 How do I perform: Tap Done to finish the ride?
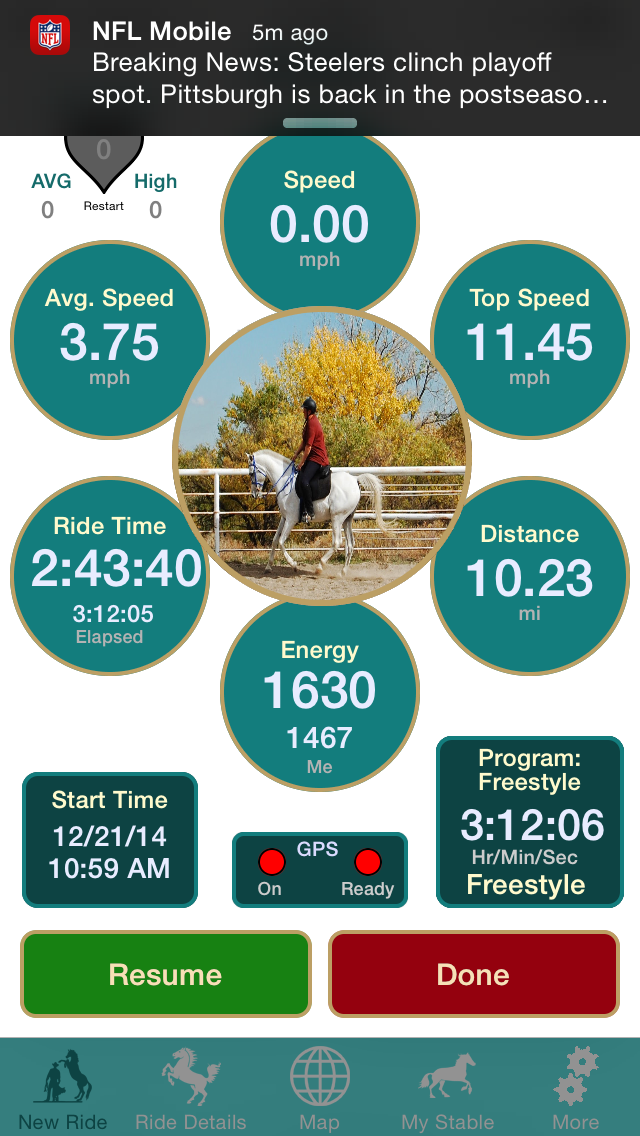pos(474,974)
